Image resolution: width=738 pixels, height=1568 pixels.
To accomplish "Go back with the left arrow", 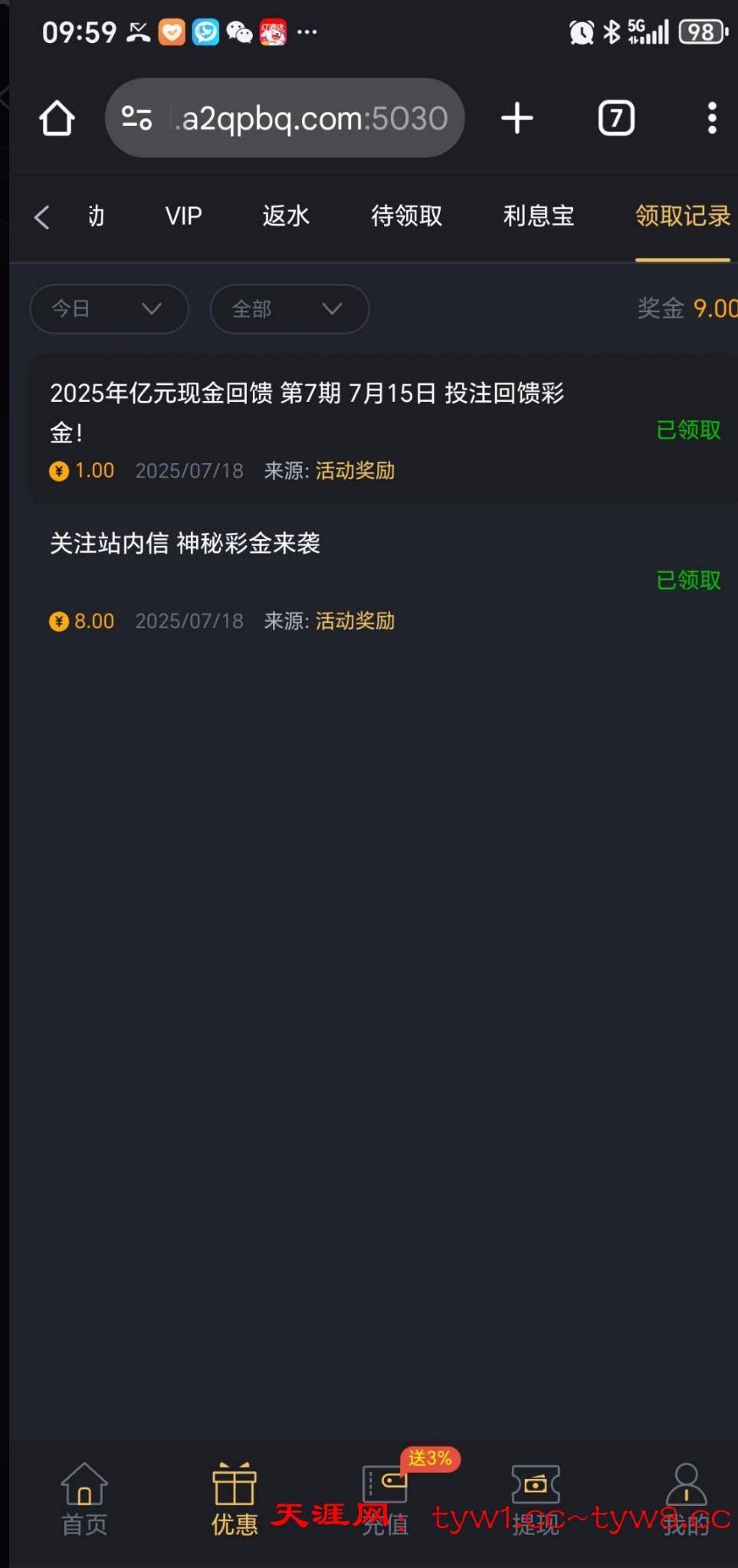I will click(42, 217).
